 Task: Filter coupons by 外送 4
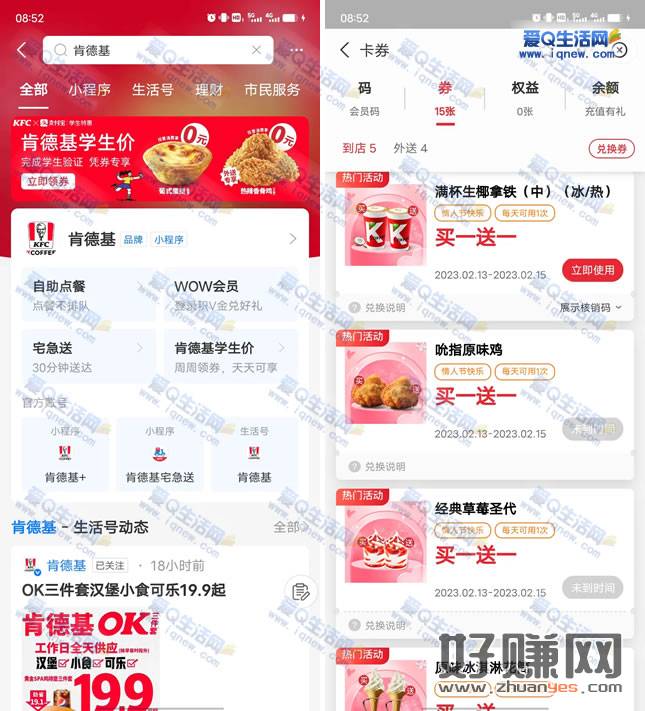pos(410,148)
